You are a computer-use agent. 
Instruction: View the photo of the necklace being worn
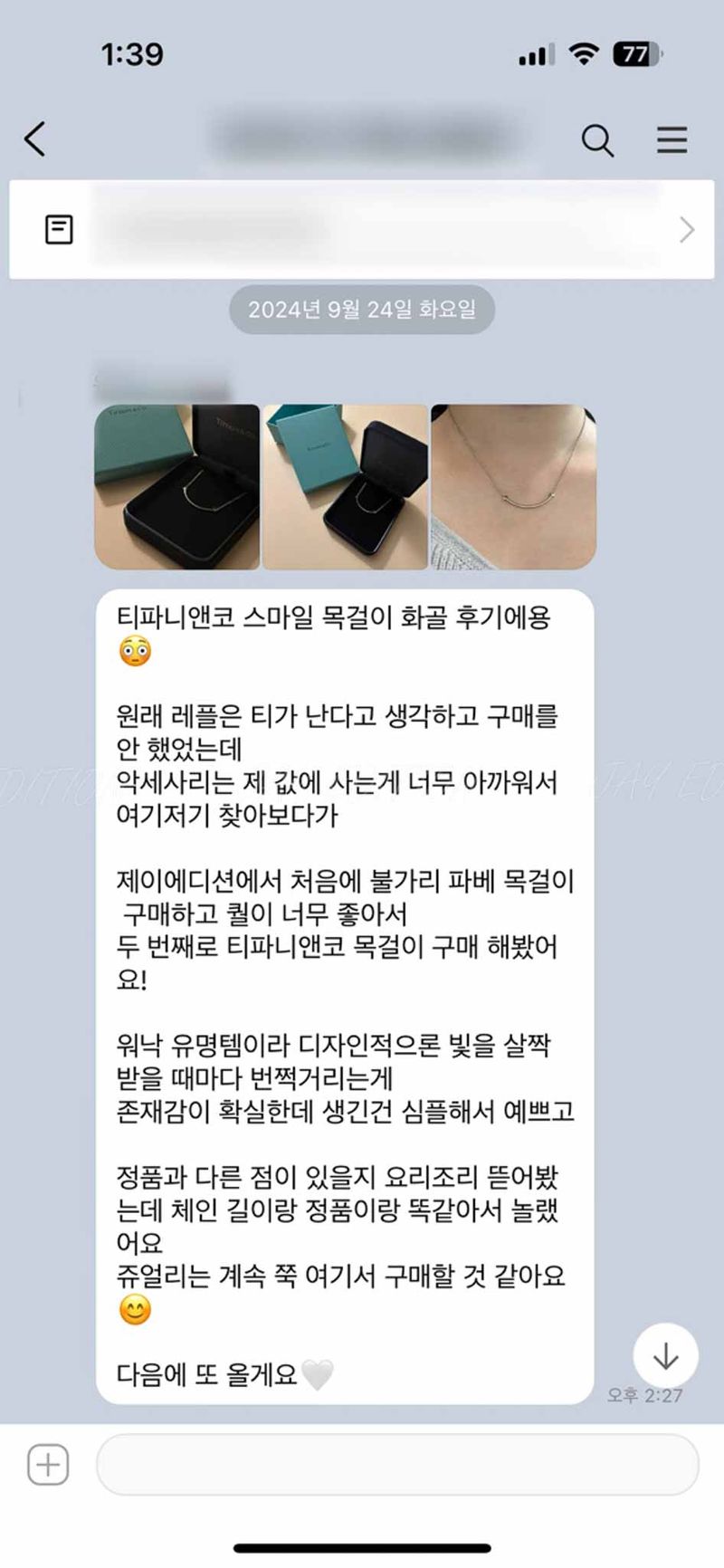513,487
